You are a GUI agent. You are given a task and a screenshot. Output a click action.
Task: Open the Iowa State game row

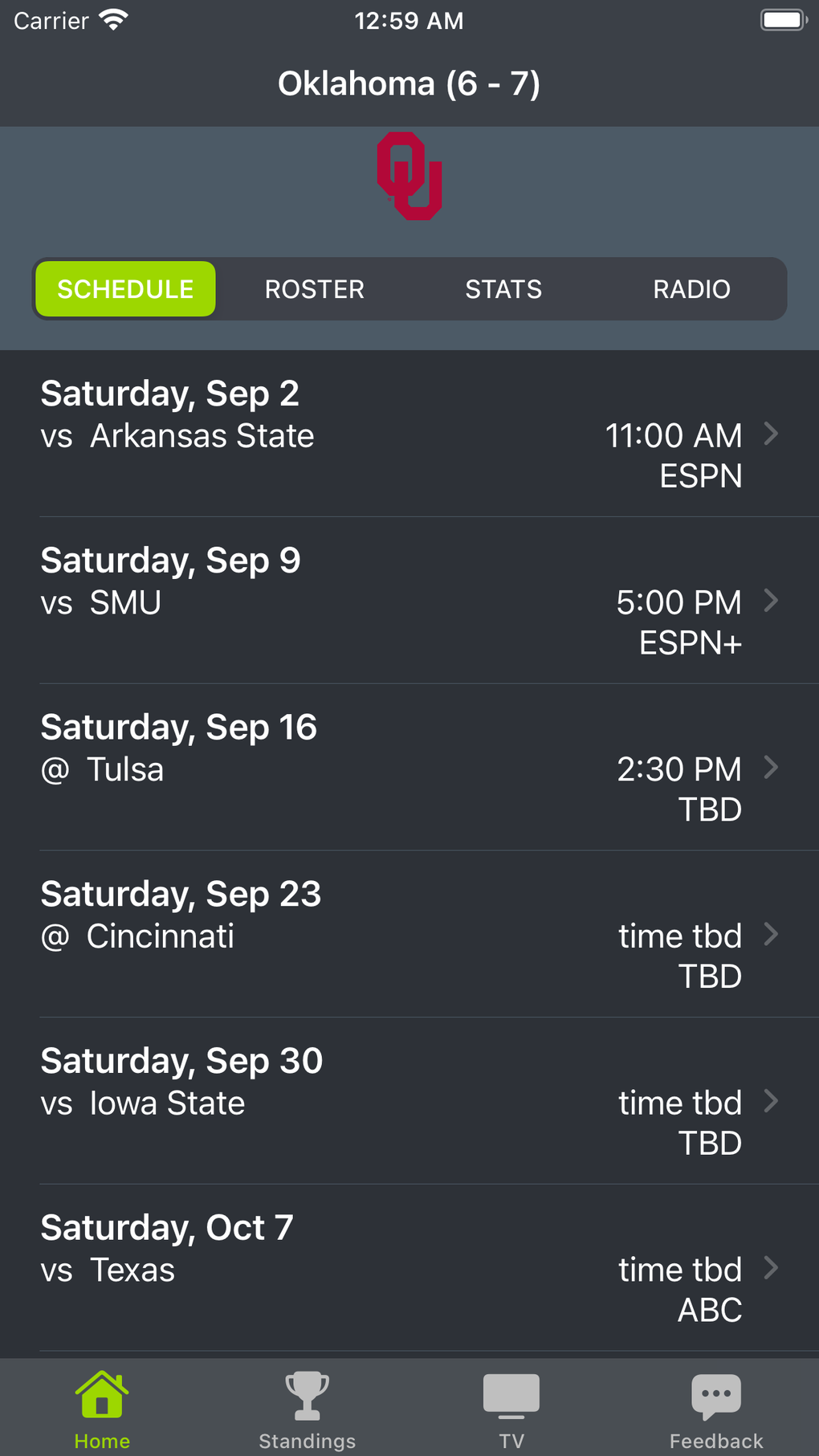pos(409,1102)
